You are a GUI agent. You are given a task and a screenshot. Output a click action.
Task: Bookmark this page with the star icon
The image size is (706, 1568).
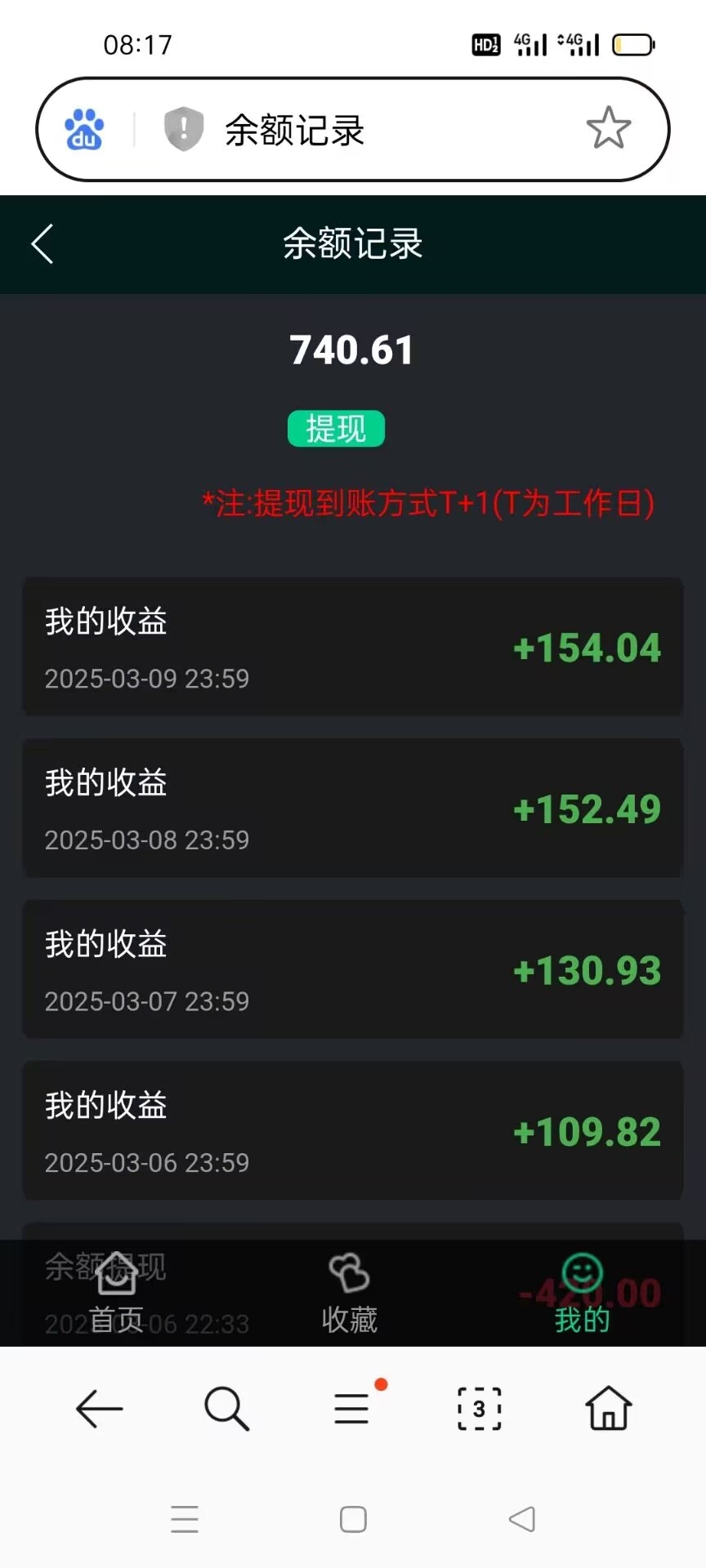(x=609, y=128)
